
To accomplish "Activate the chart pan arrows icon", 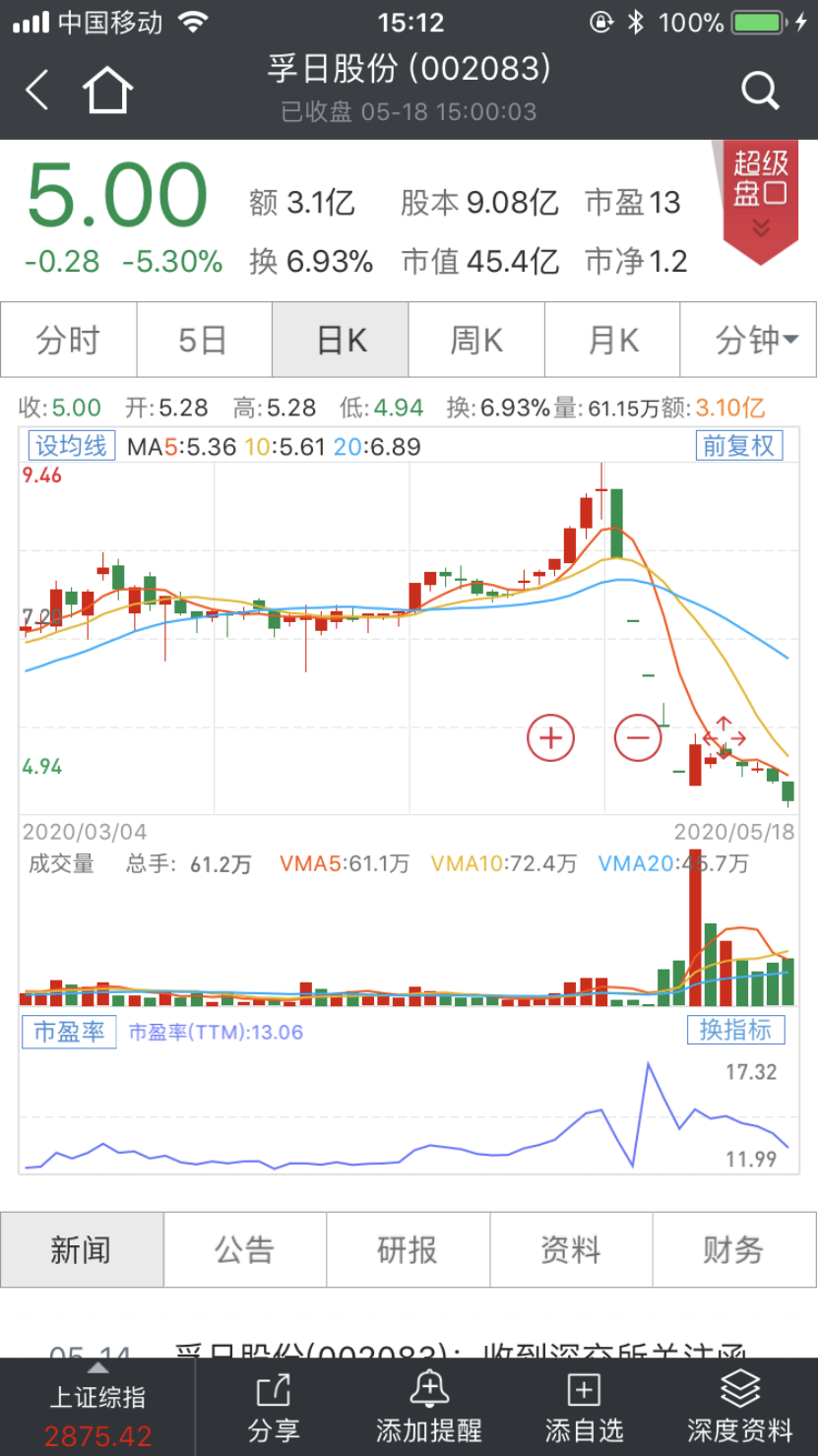I will 725,737.
